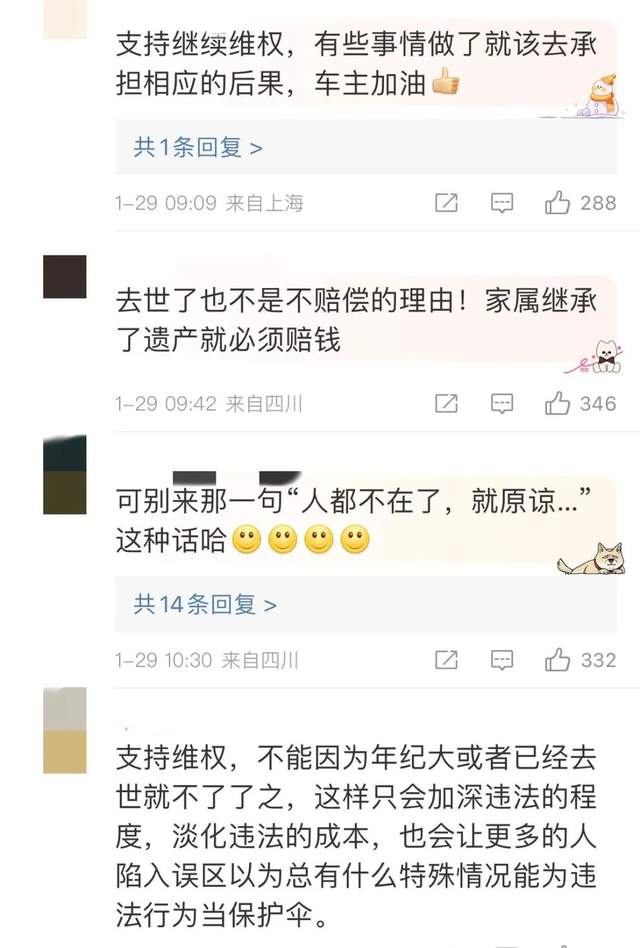Reply to the 09:42 comment from 四川
This screenshot has width=640, height=948.
point(501,404)
